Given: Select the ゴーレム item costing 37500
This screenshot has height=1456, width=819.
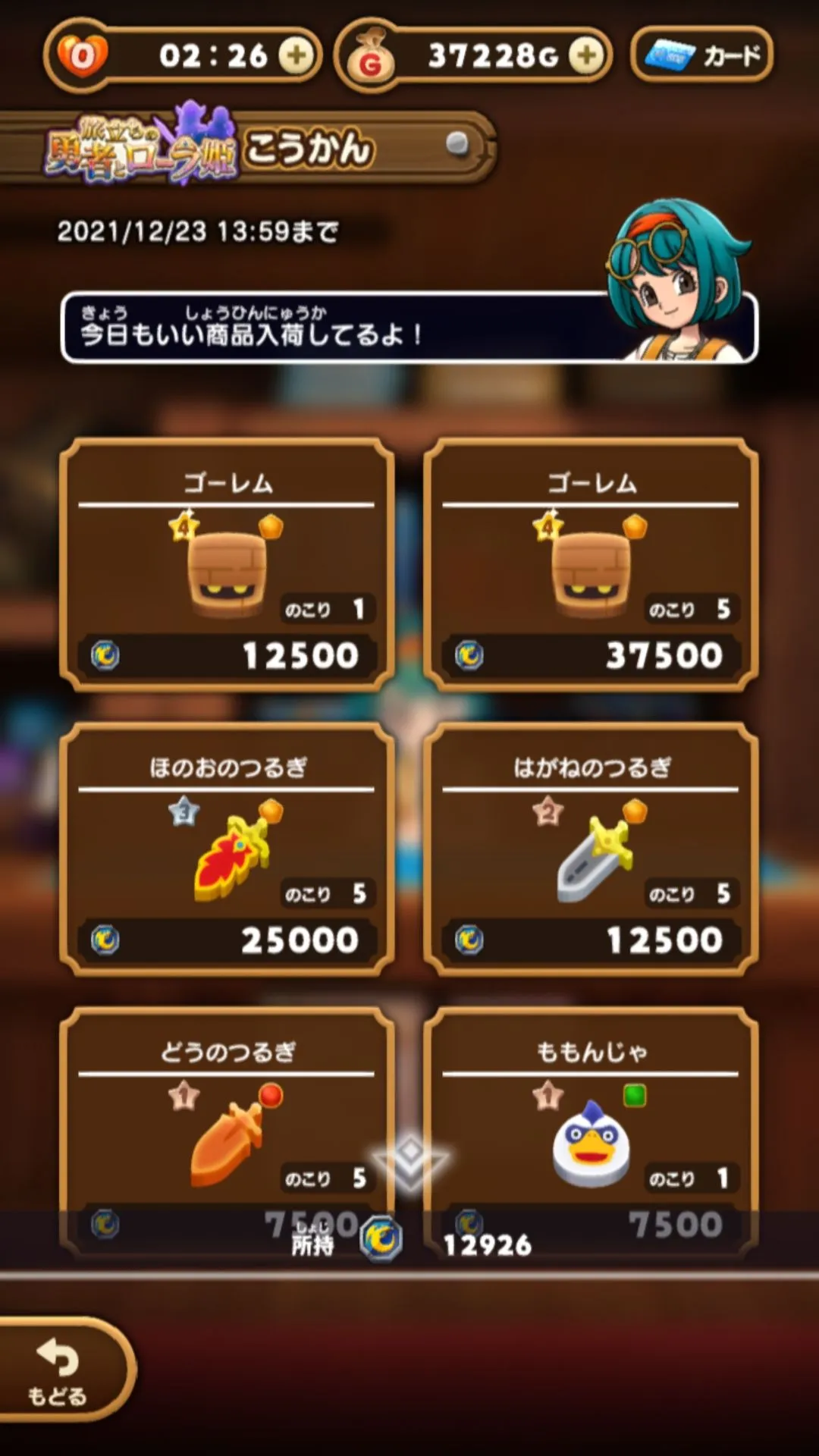Looking at the screenshot, I should click(x=591, y=565).
